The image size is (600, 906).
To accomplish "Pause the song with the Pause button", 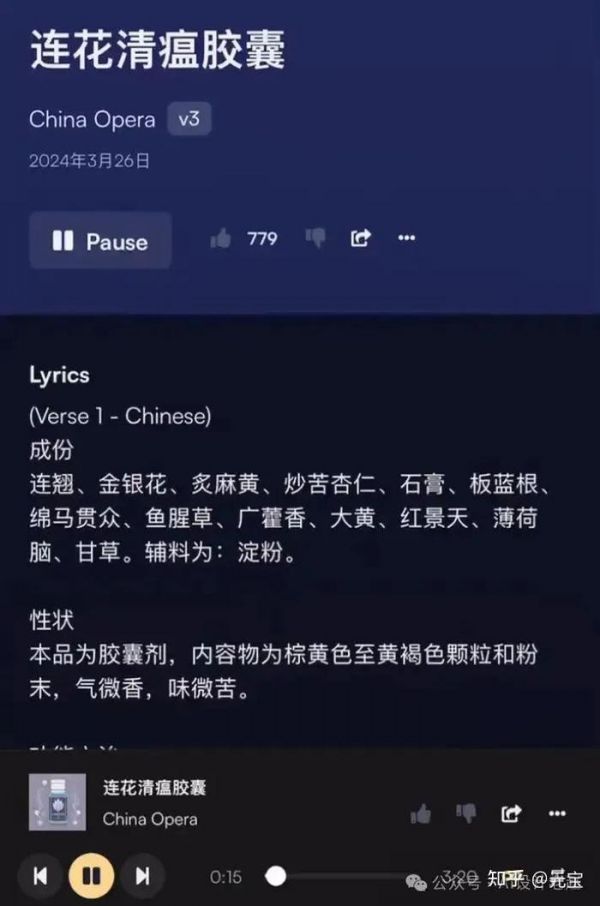I will pyautogui.click(x=100, y=241).
